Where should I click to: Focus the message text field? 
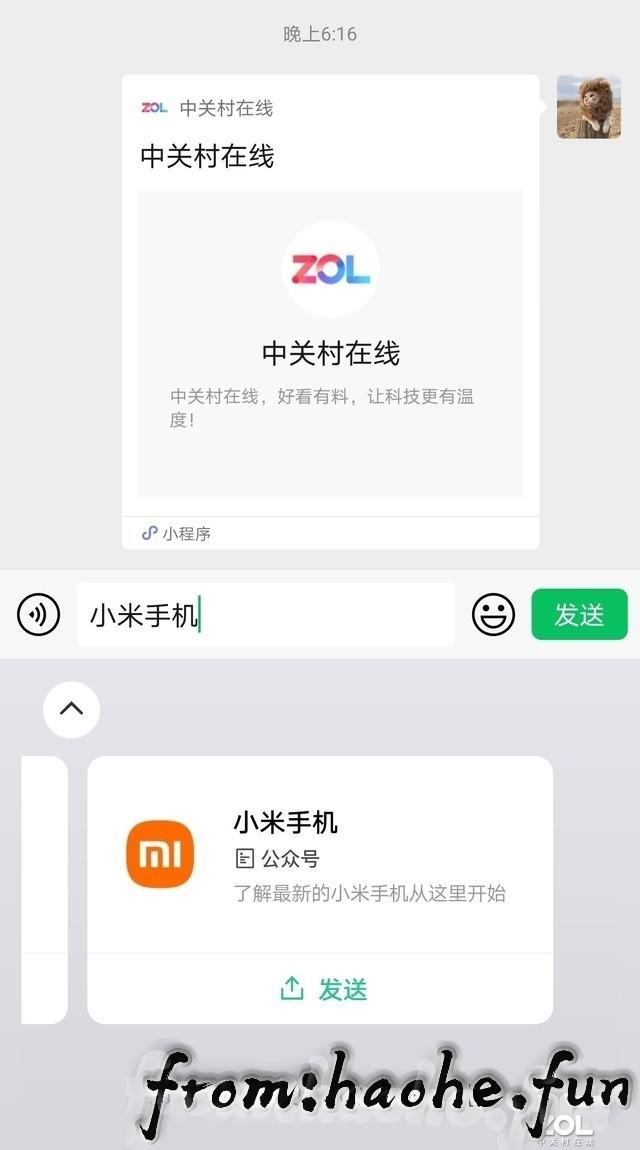point(266,614)
